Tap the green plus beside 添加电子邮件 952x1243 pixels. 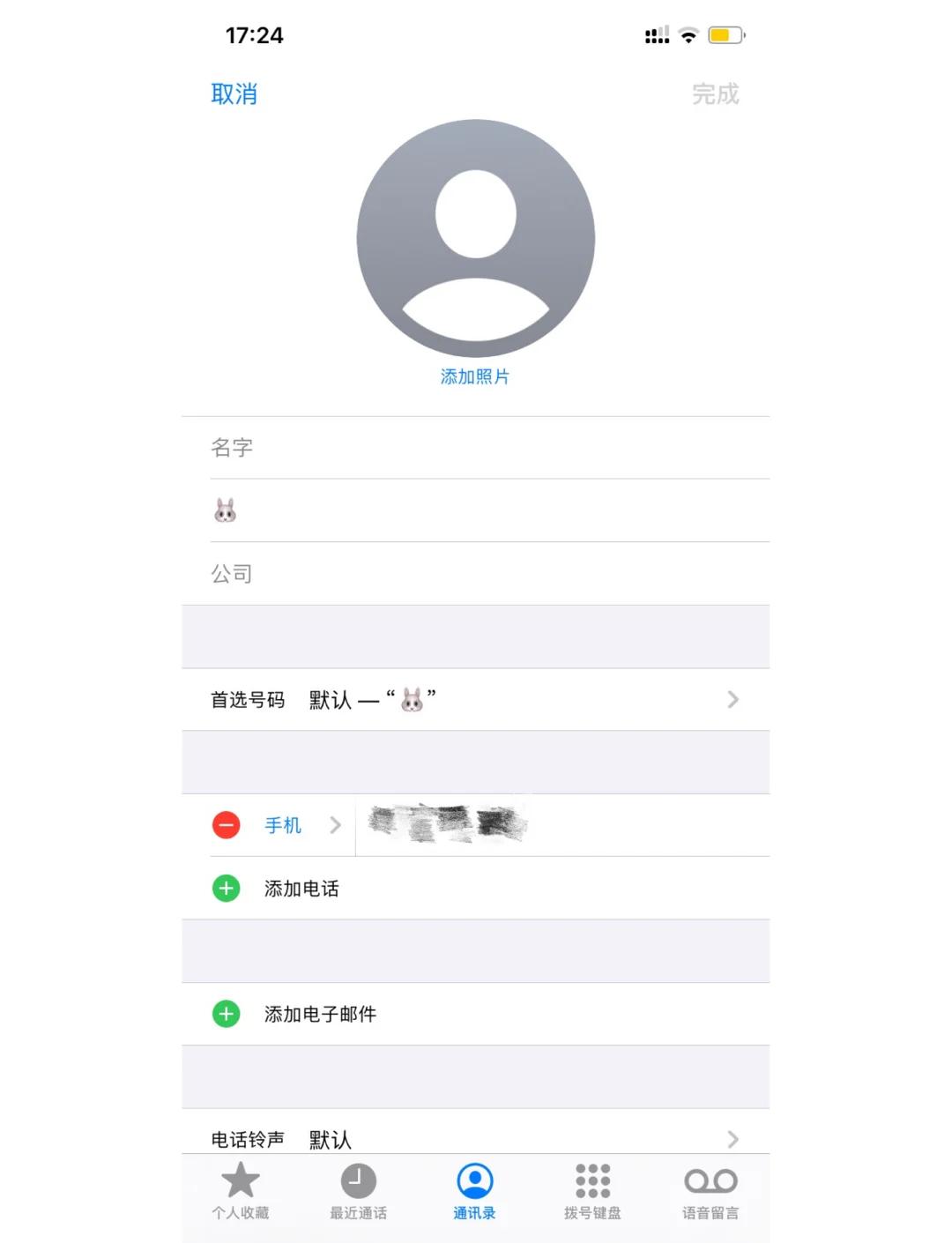coord(226,1014)
